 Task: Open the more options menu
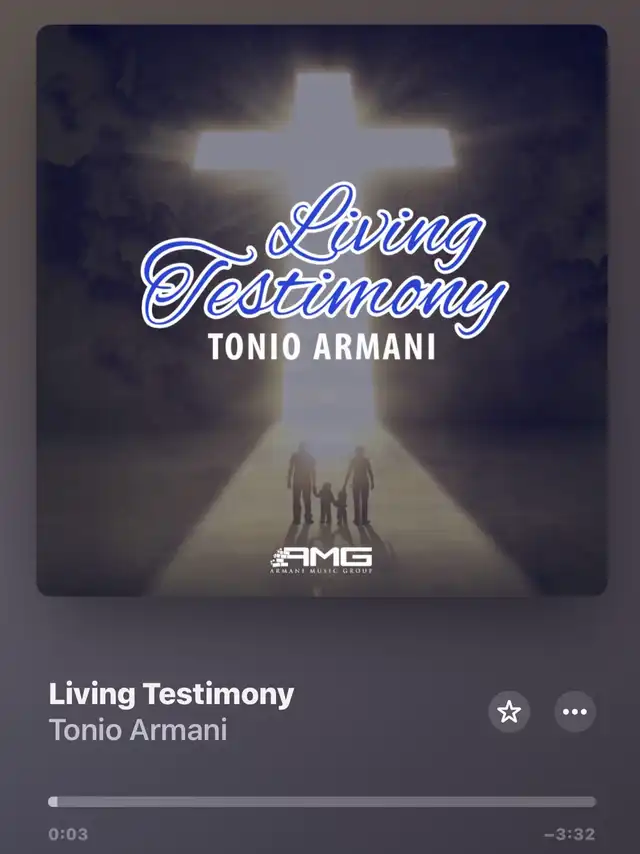tap(575, 712)
